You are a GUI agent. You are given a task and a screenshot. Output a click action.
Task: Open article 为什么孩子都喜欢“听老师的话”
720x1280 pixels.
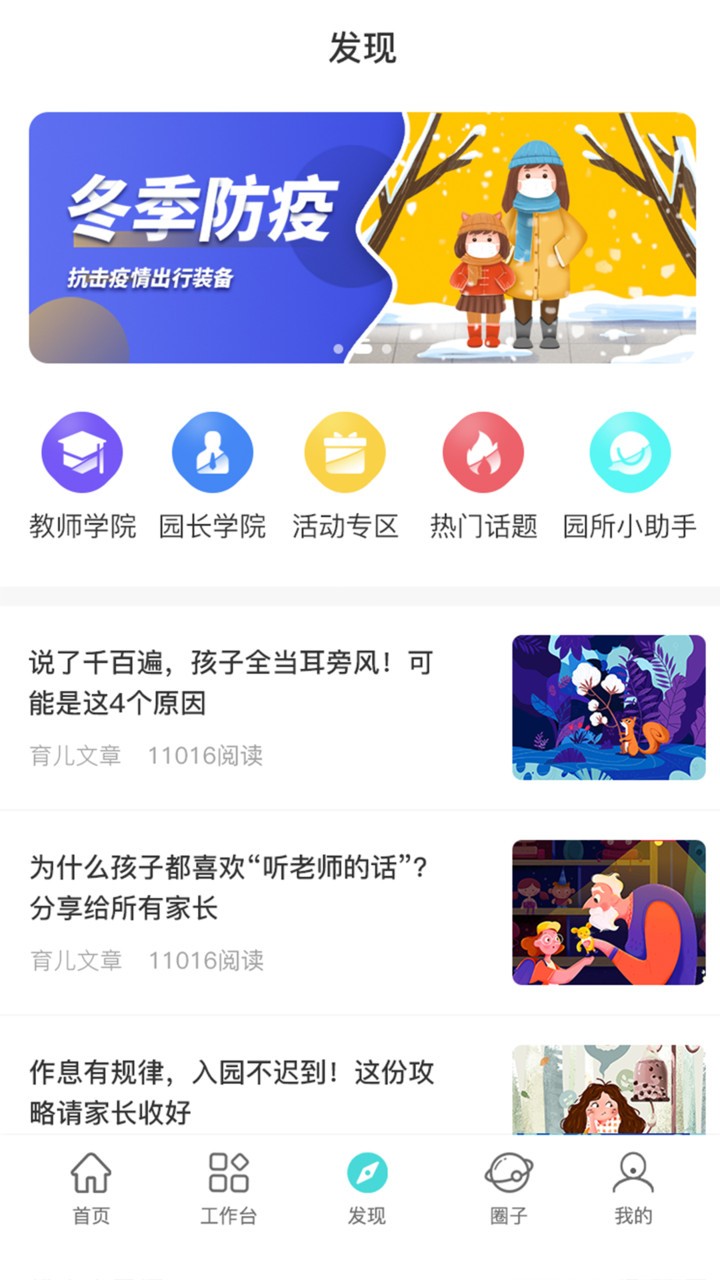[230, 888]
